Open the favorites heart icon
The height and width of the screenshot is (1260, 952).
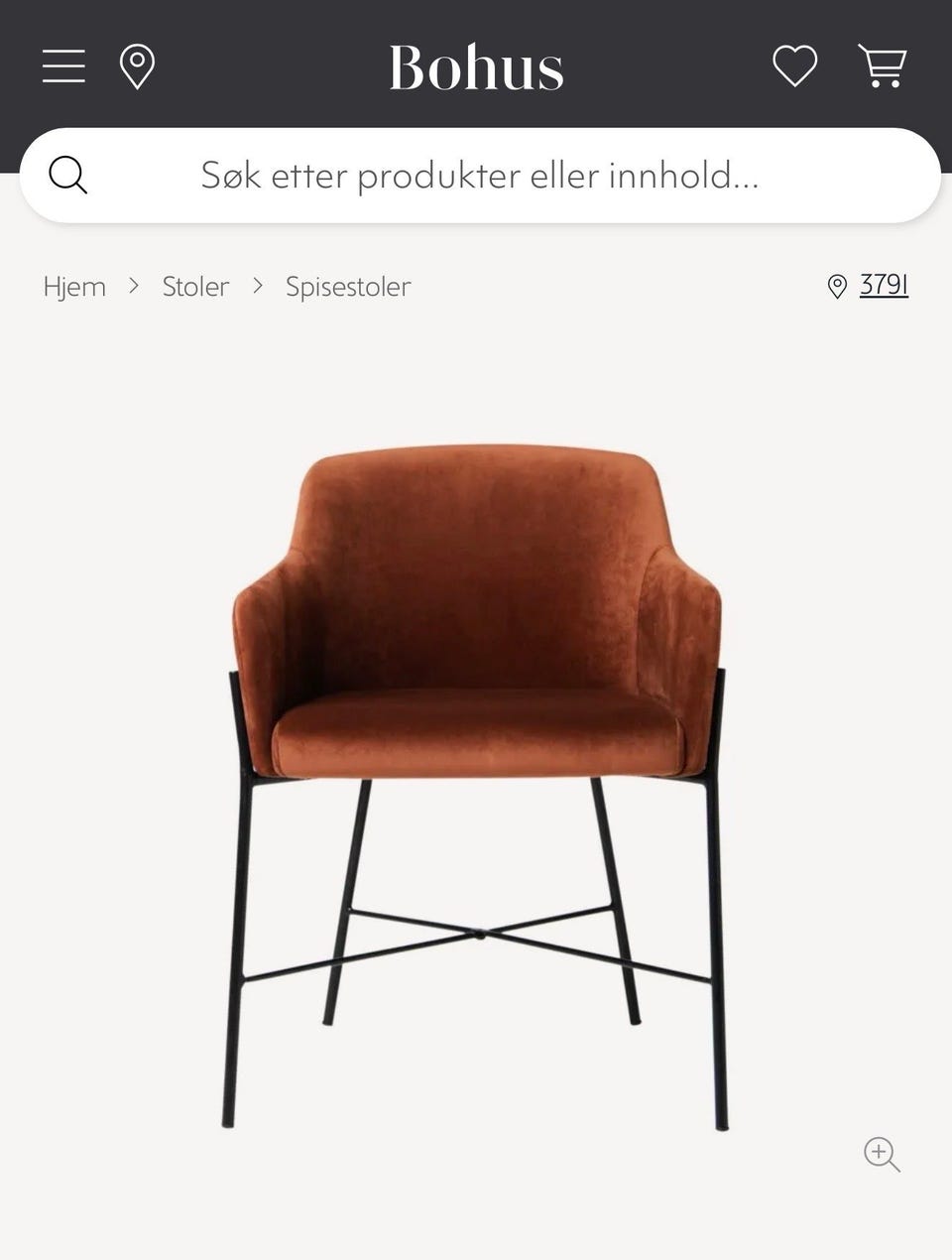pyautogui.click(x=794, y=66)
